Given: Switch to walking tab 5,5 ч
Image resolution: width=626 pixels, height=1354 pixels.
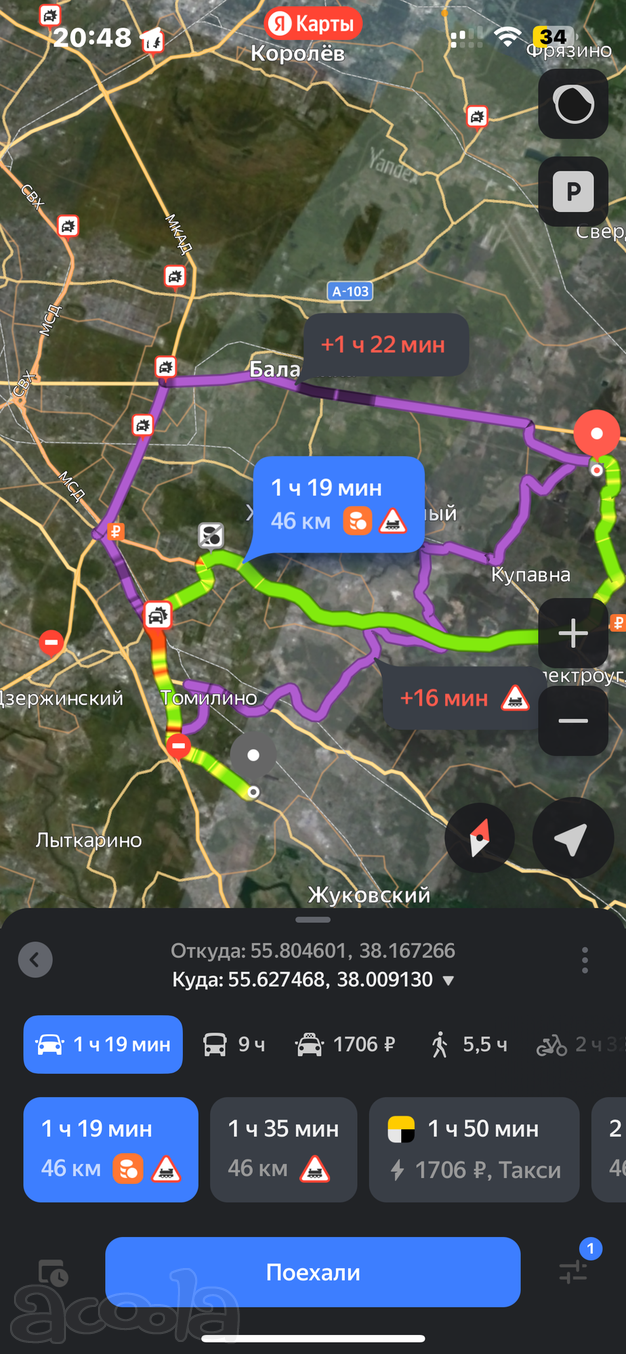Looking at the screenshot, I should point(468,1045).
